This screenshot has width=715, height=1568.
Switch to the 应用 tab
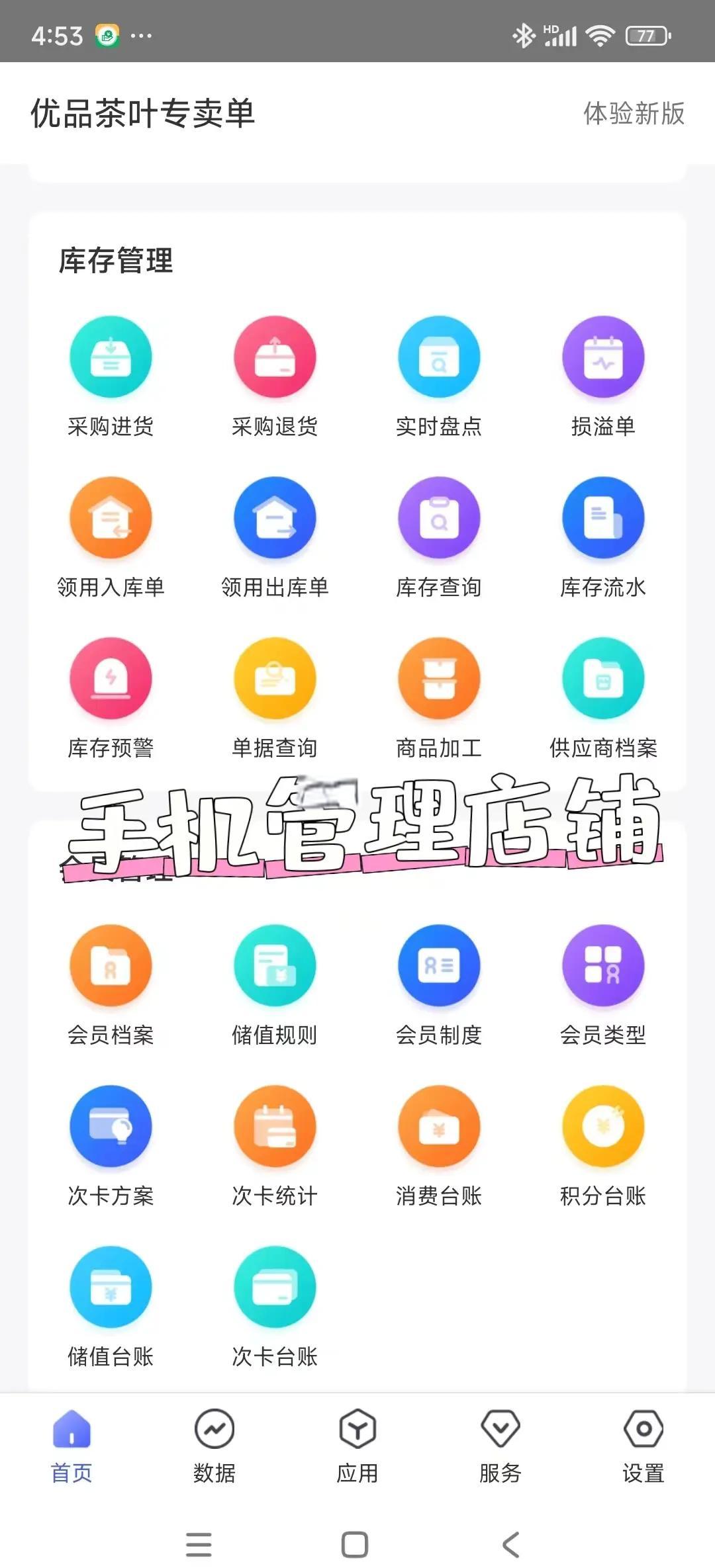coord(358,1446)
